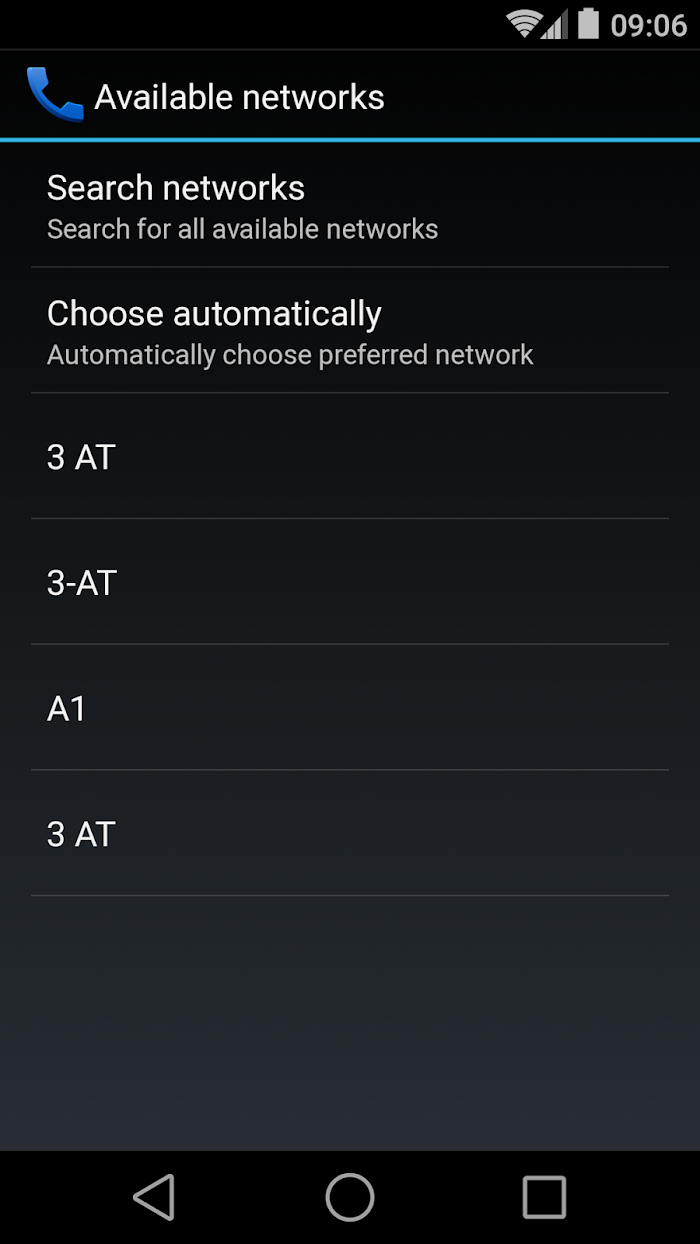Tap Search networks to scan for networks
This screenshot has width=700, height=1244.
click(x=349, y=205)
